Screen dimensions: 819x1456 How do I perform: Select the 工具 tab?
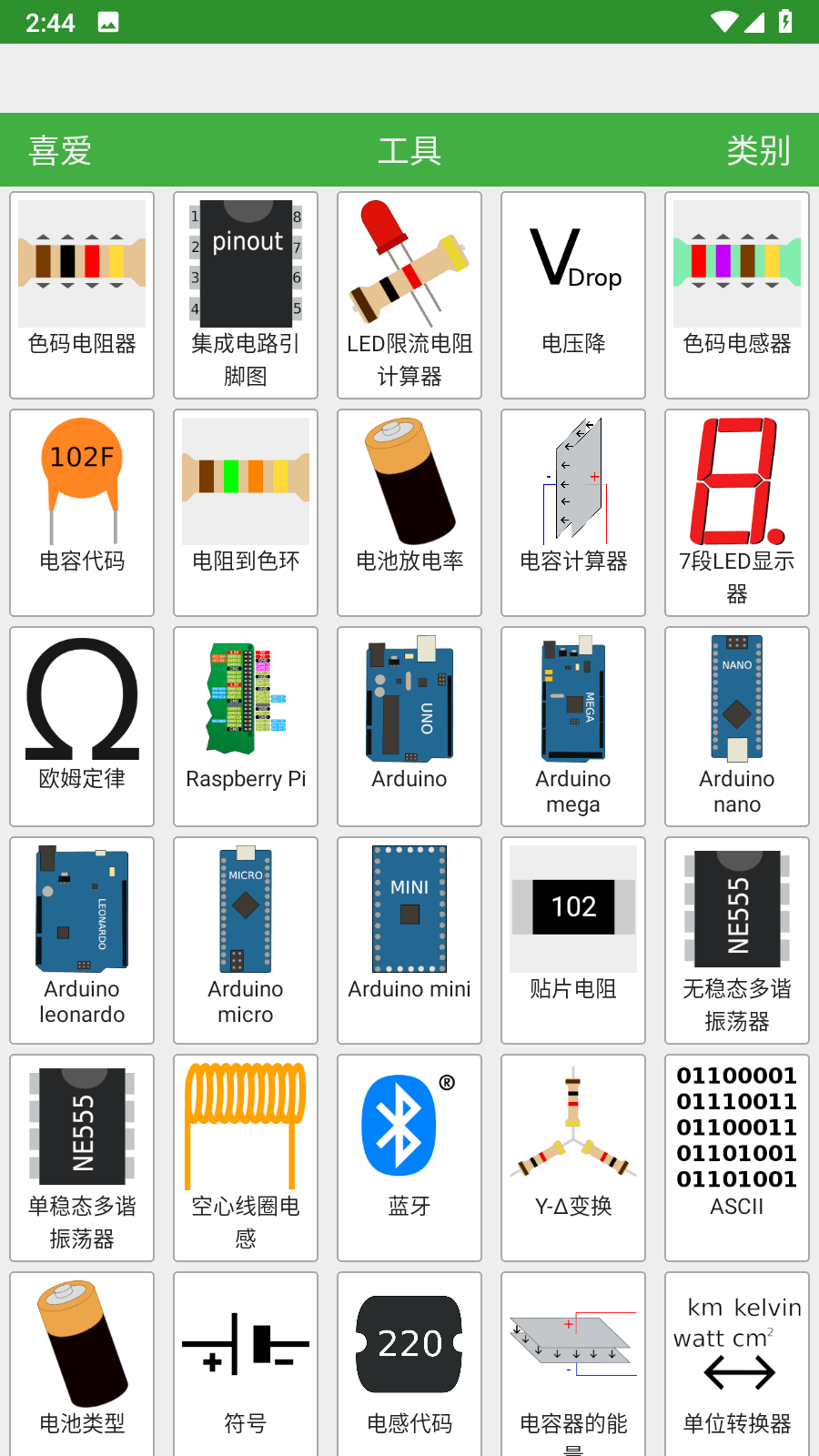(409, 151)
